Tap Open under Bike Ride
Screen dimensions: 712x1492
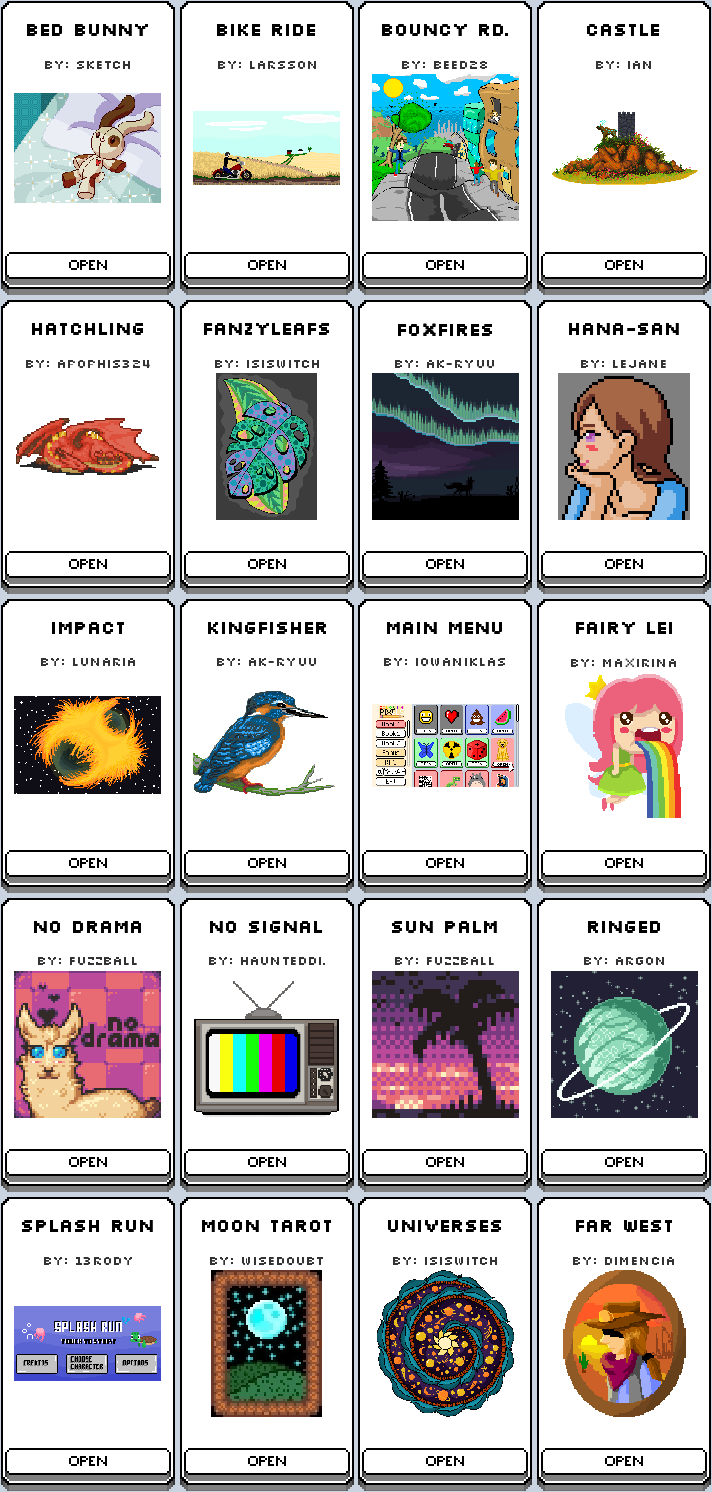point(267,265)
